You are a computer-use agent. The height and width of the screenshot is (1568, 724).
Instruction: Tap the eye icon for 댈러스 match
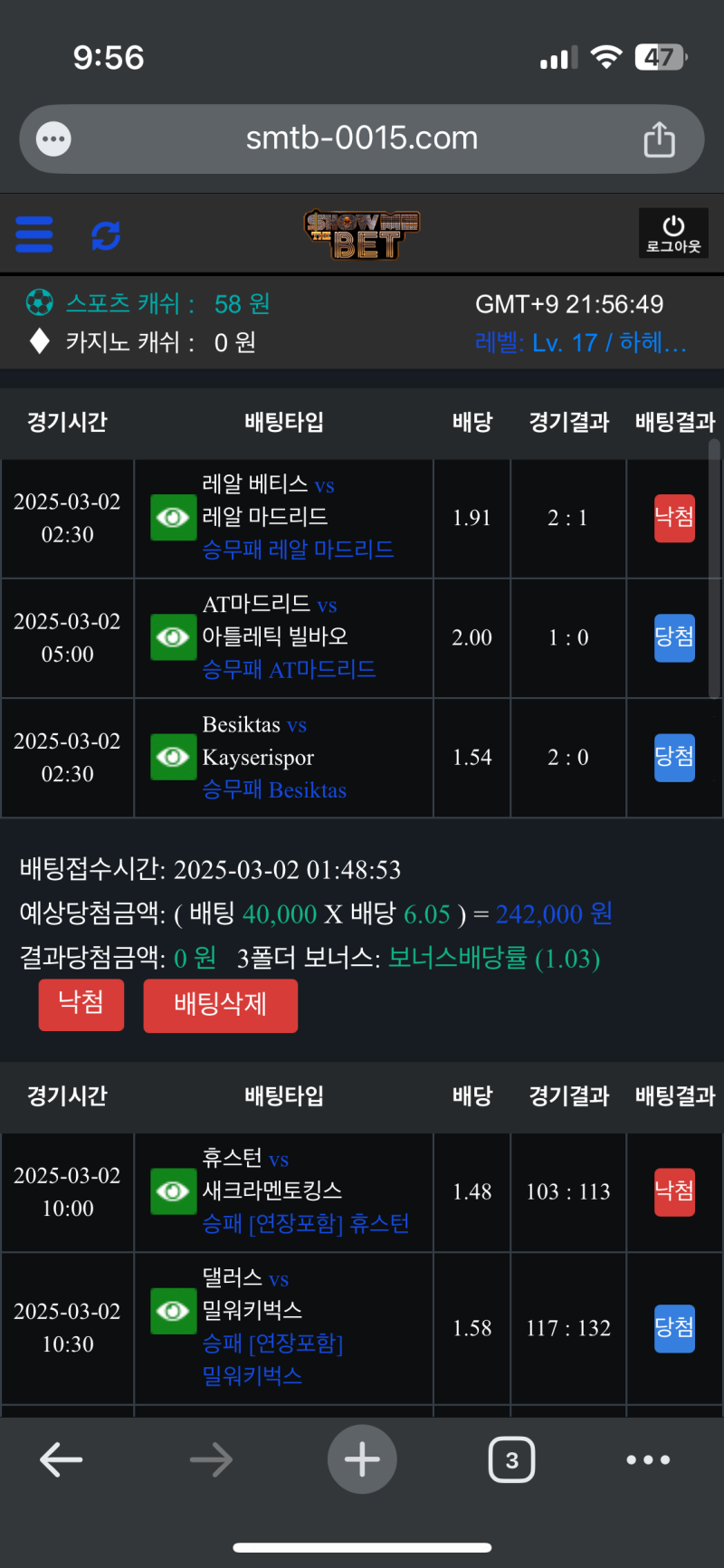pos(173,1311)
